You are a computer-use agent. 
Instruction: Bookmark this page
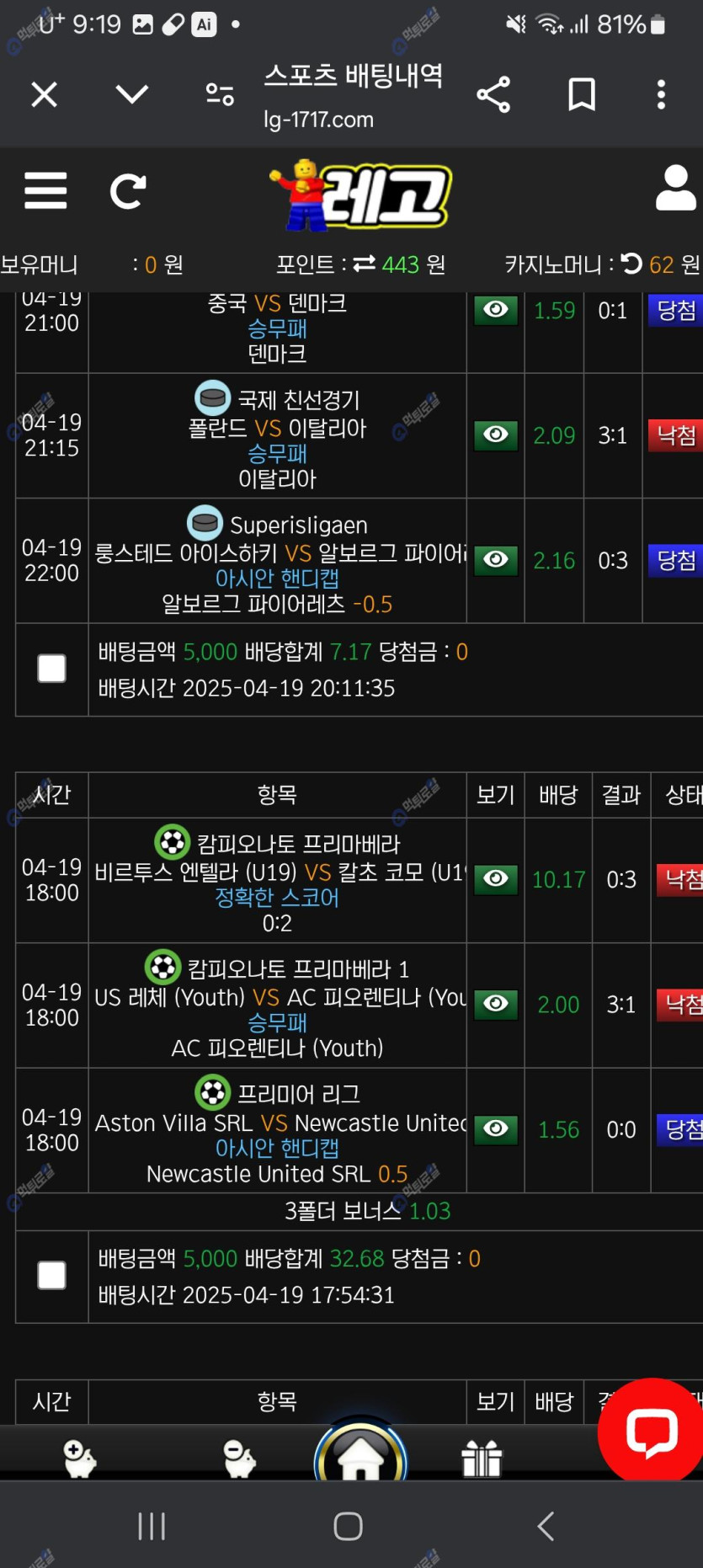pos(581,94)
